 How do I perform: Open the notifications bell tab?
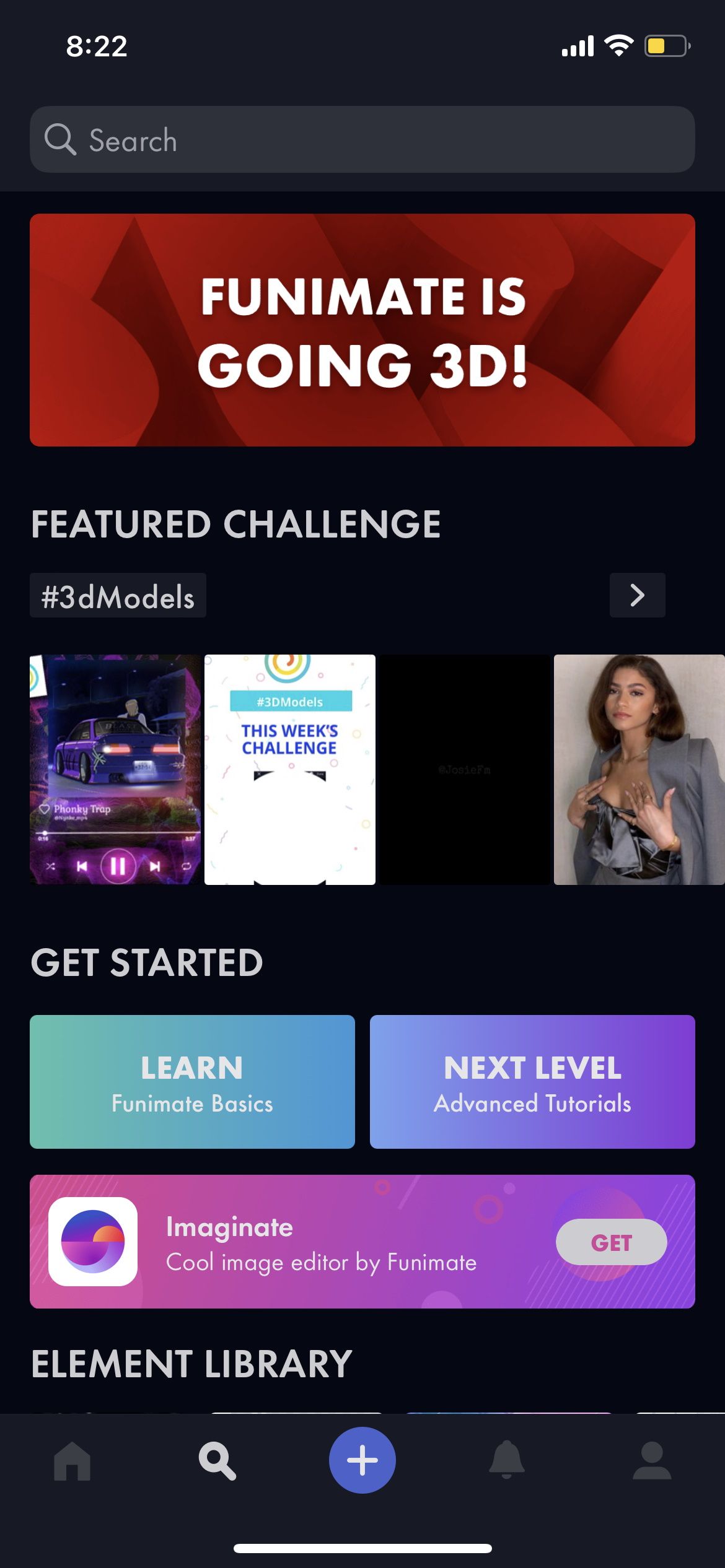click(x=507, y=1460)
